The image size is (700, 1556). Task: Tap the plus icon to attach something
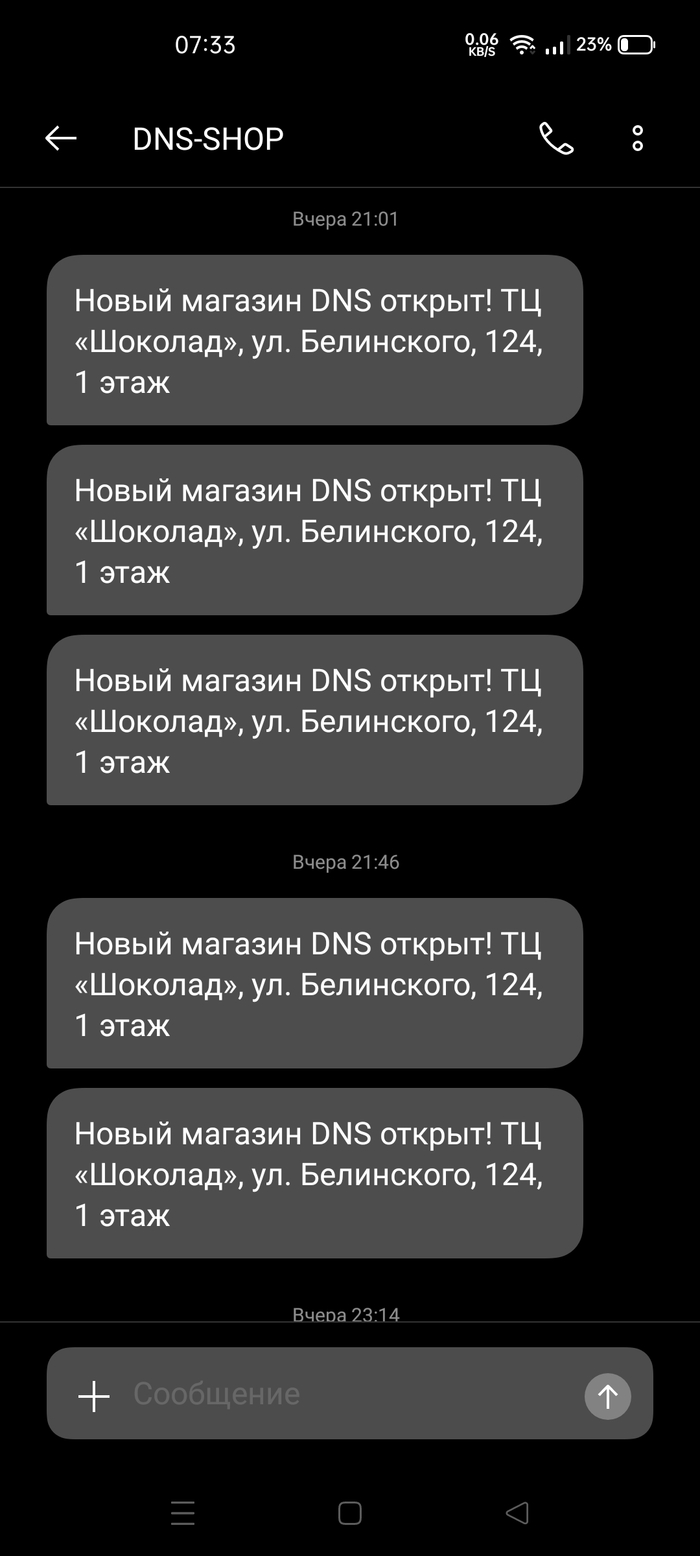pos(94,1395)
